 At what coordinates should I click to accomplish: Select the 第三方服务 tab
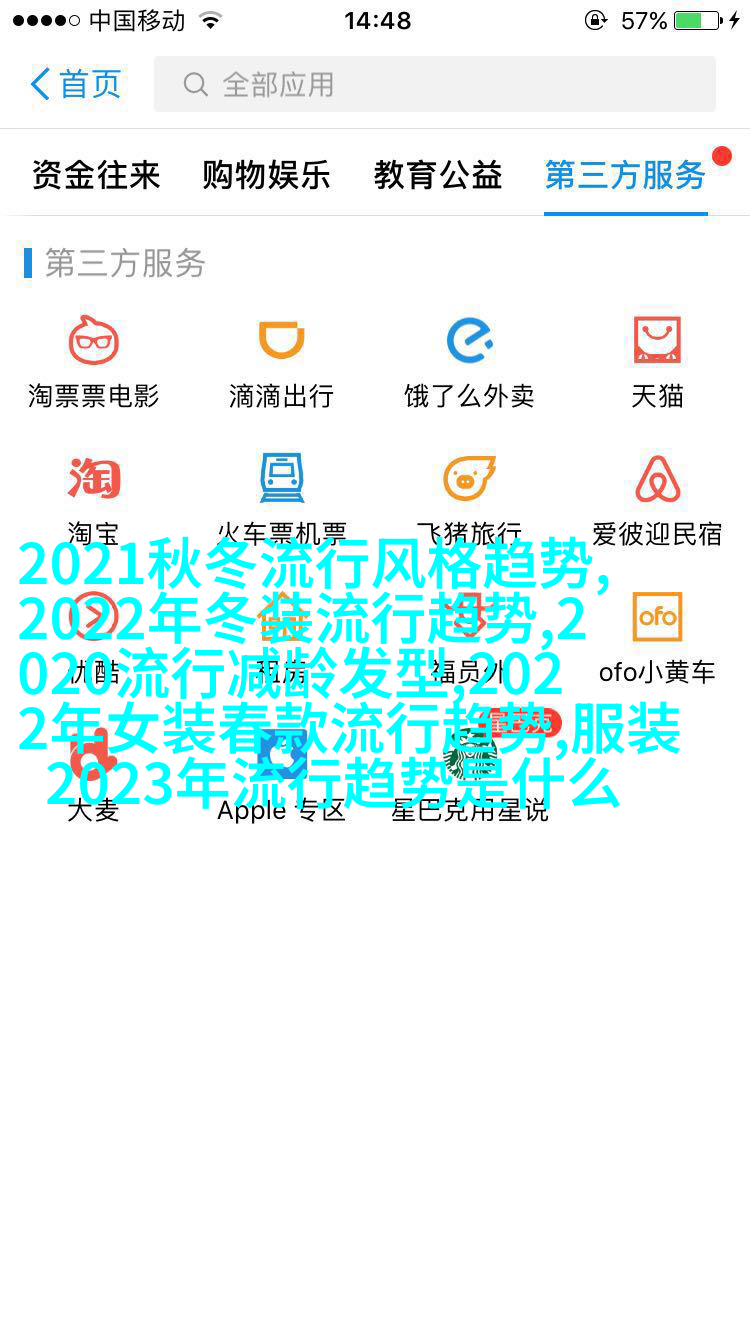click(x=625, y=175)
